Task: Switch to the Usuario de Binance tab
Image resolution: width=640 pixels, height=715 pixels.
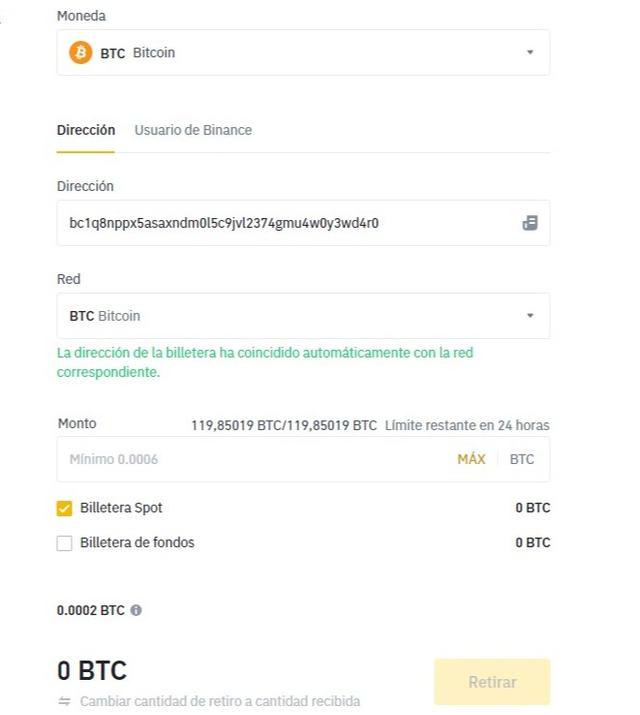Action: (193, 130)
